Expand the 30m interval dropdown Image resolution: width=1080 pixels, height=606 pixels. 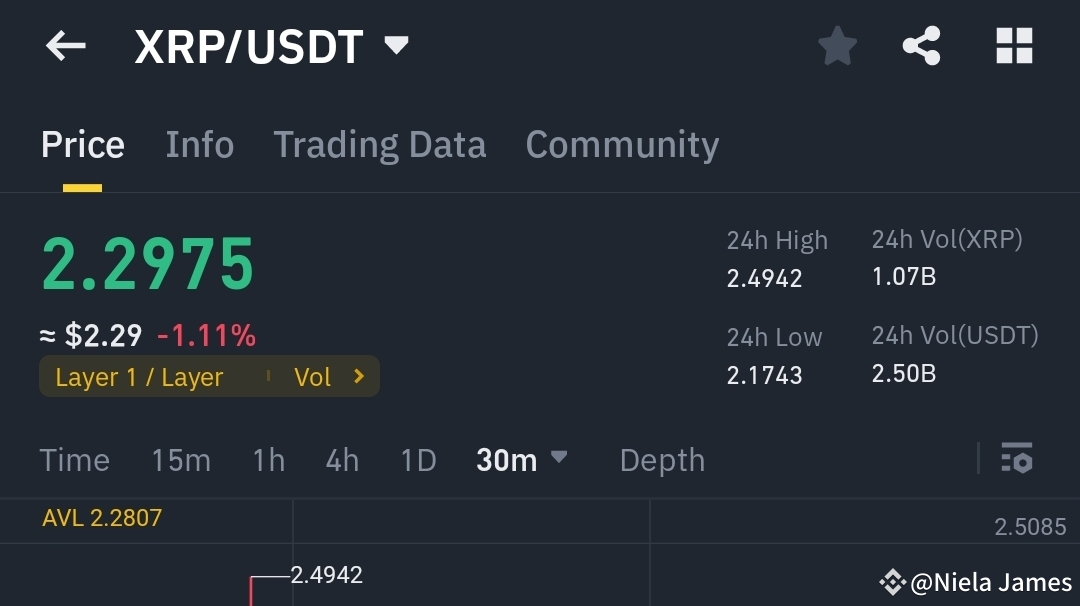pos(521,460)
